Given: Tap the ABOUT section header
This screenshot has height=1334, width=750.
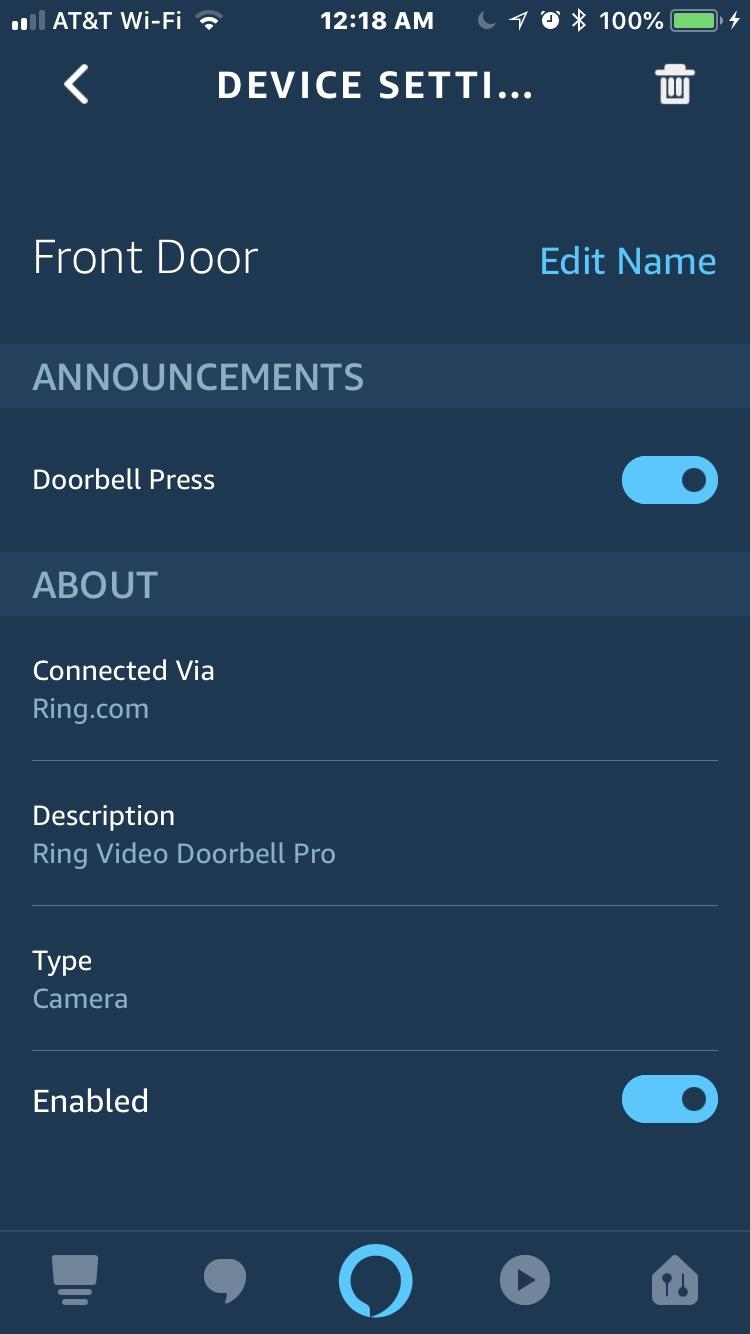Looking at the screenshot, I should point(95,585).
